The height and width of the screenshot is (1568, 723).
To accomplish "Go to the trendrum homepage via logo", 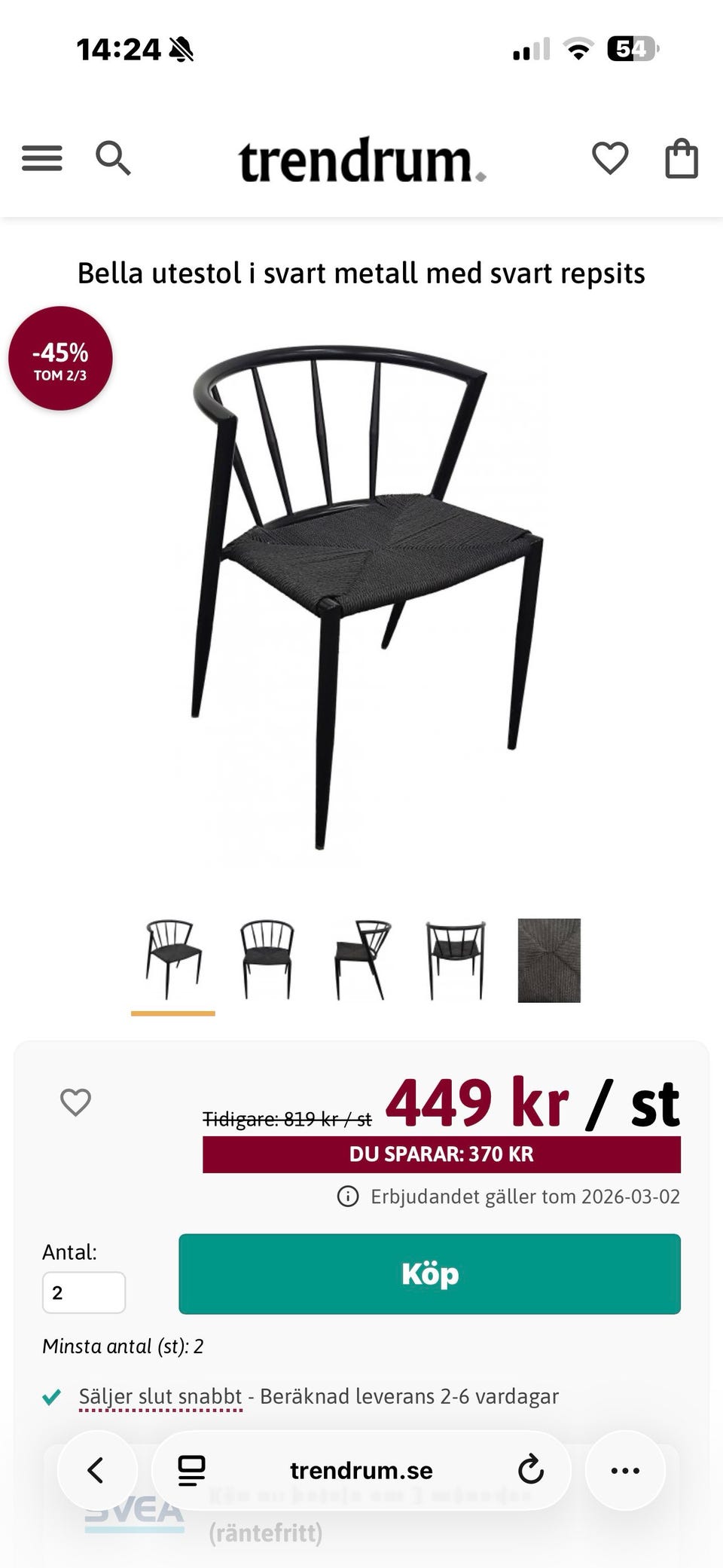I will (361, 159).
